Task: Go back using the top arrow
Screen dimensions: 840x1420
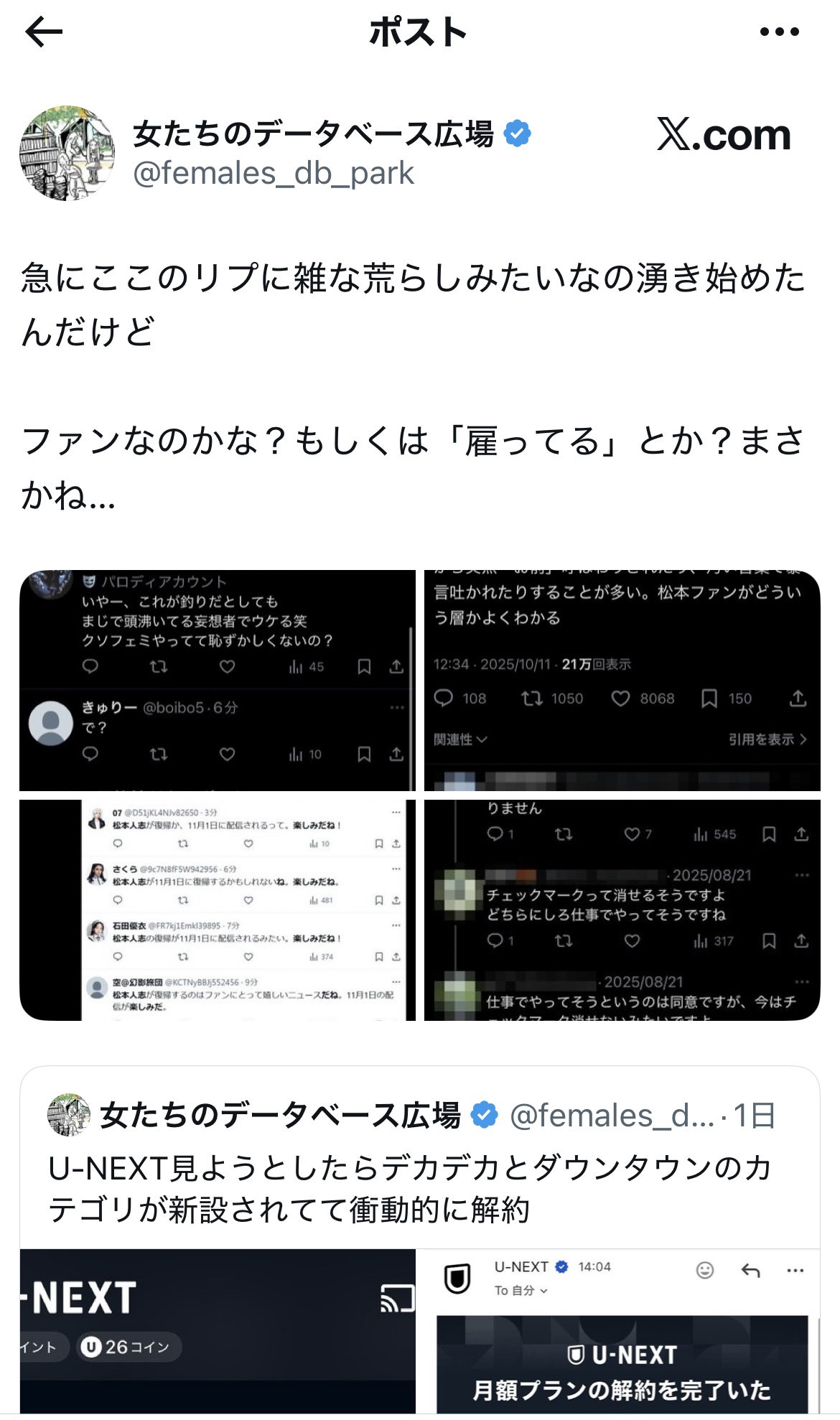Action: coord(44,32)
